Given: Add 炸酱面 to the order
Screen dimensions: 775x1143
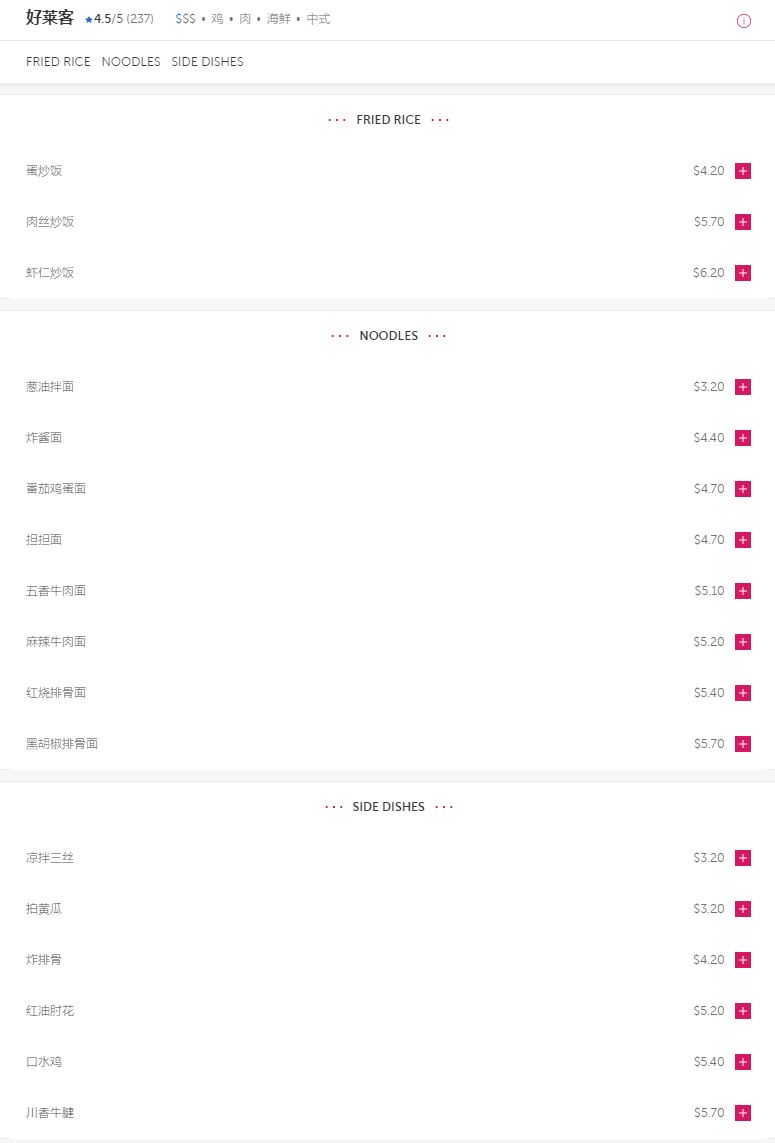Looking at the screenshot, I should (742, 438).
